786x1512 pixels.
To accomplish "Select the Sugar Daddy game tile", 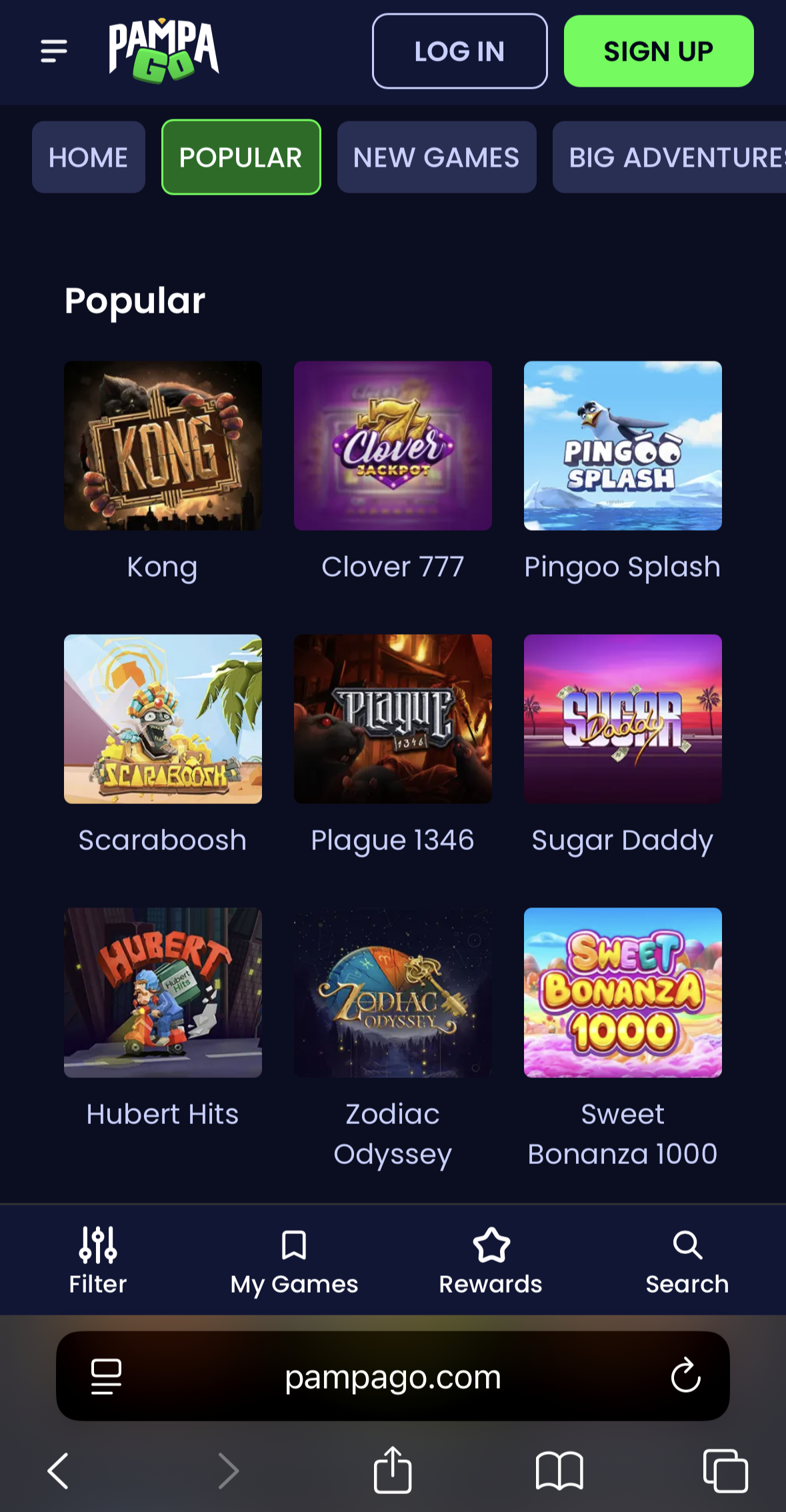I will tap(623, 719).
